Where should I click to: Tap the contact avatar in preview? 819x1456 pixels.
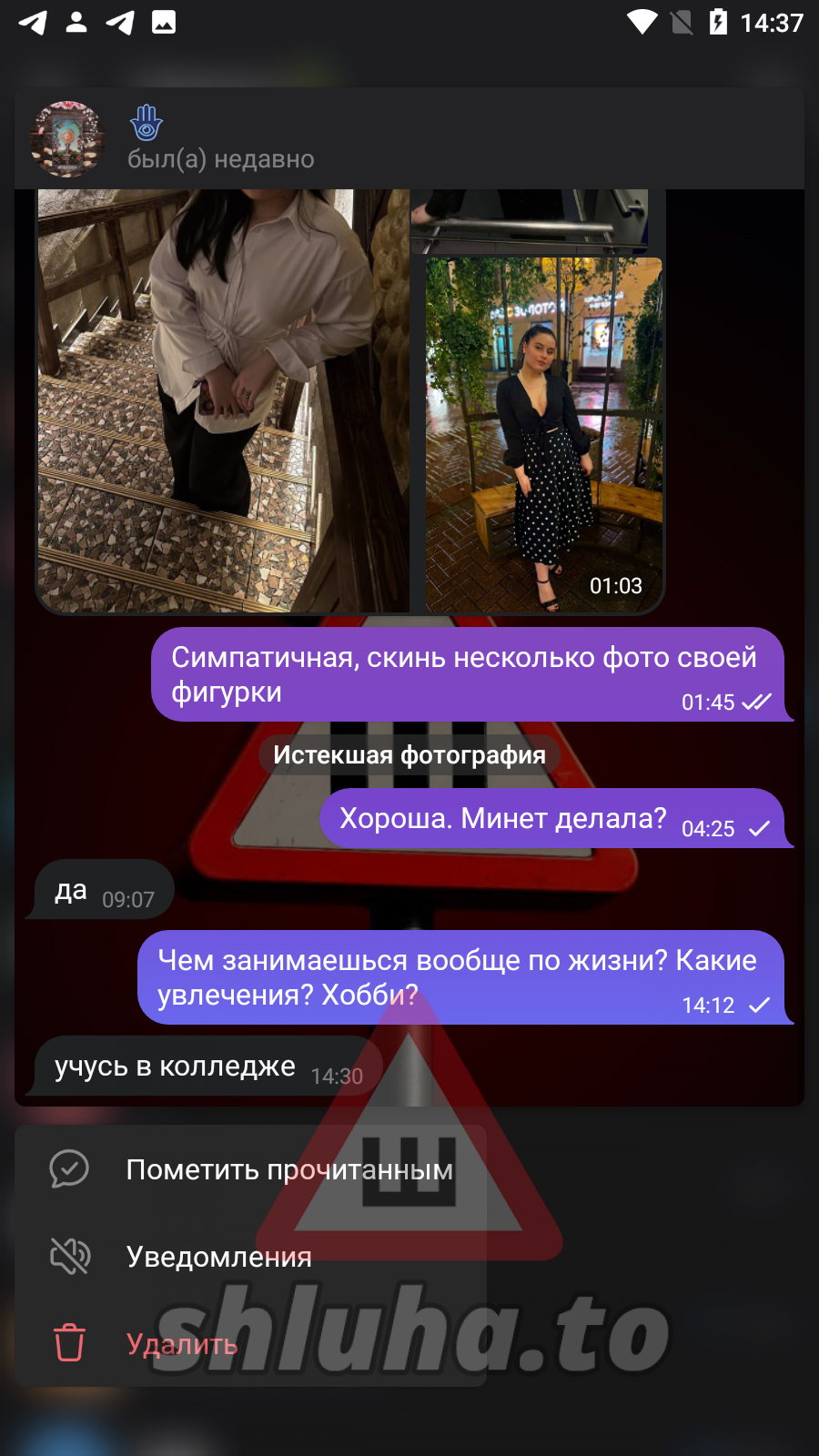67,139
